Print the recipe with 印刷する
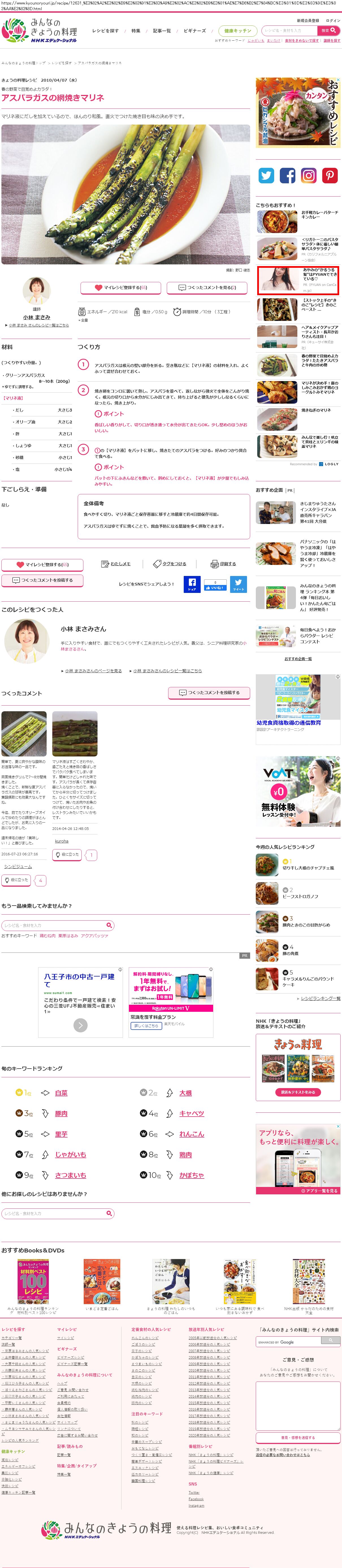Viewport: 342px width, 1568px height. tap(223, 564)
